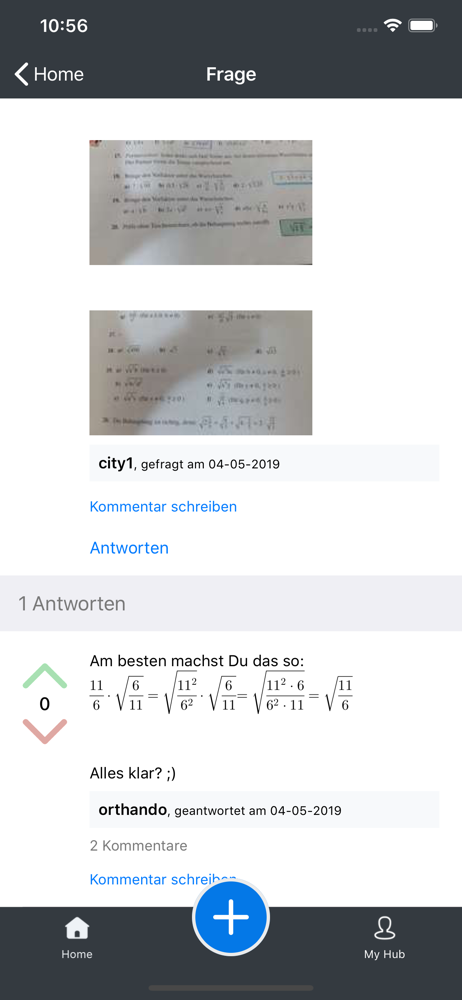This screenshot has height=1000, width=462.
Task: Go back to Home via top arrow
Action: point(48,75)
